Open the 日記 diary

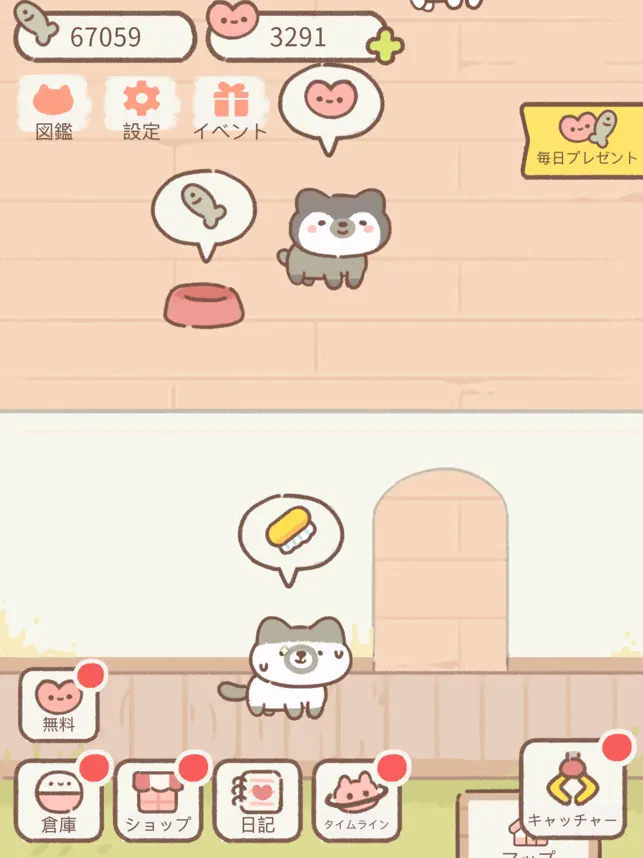(x=257, y=800)
